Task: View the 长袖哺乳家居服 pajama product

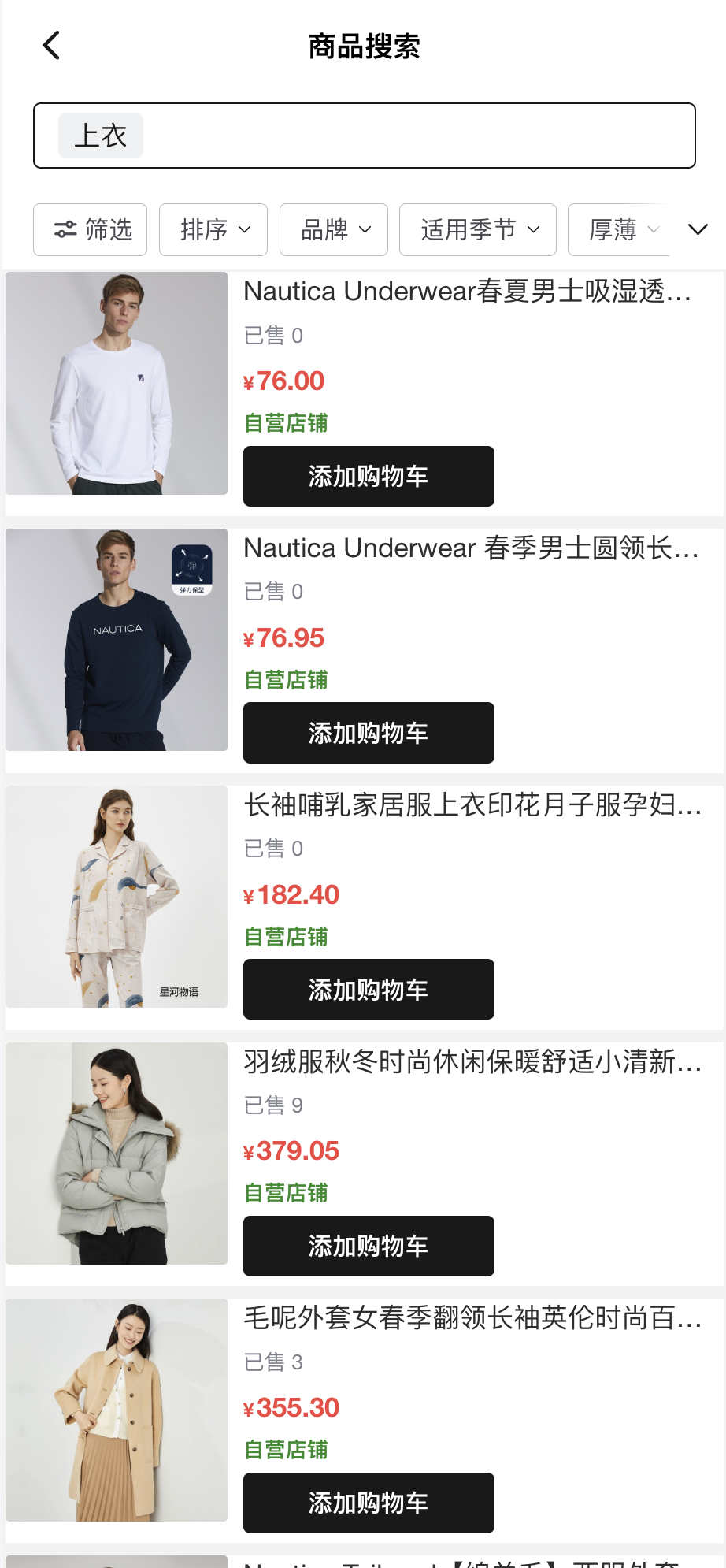Action: 472,805
